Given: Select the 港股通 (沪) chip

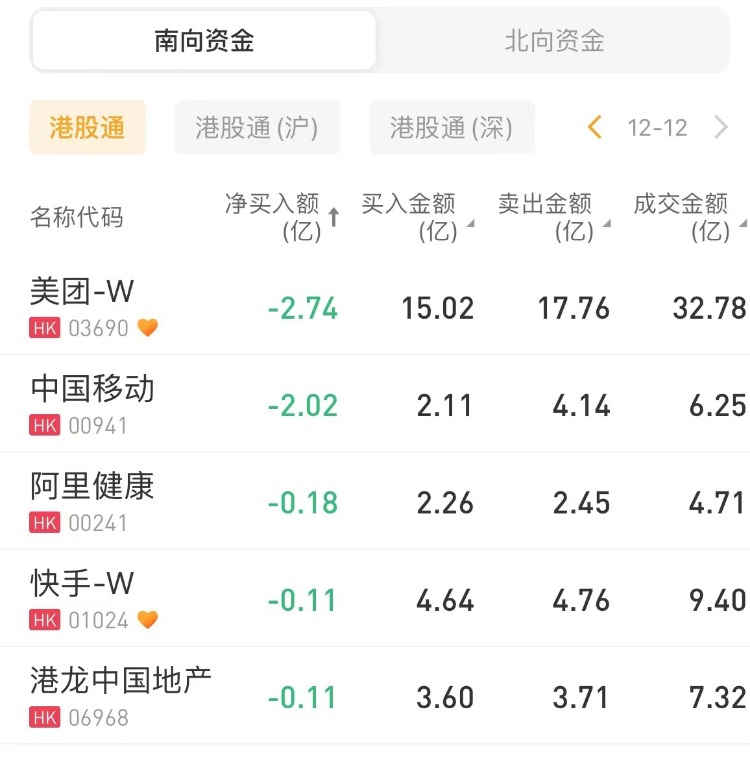Looking at the screenshot, I should click(257, 128).
